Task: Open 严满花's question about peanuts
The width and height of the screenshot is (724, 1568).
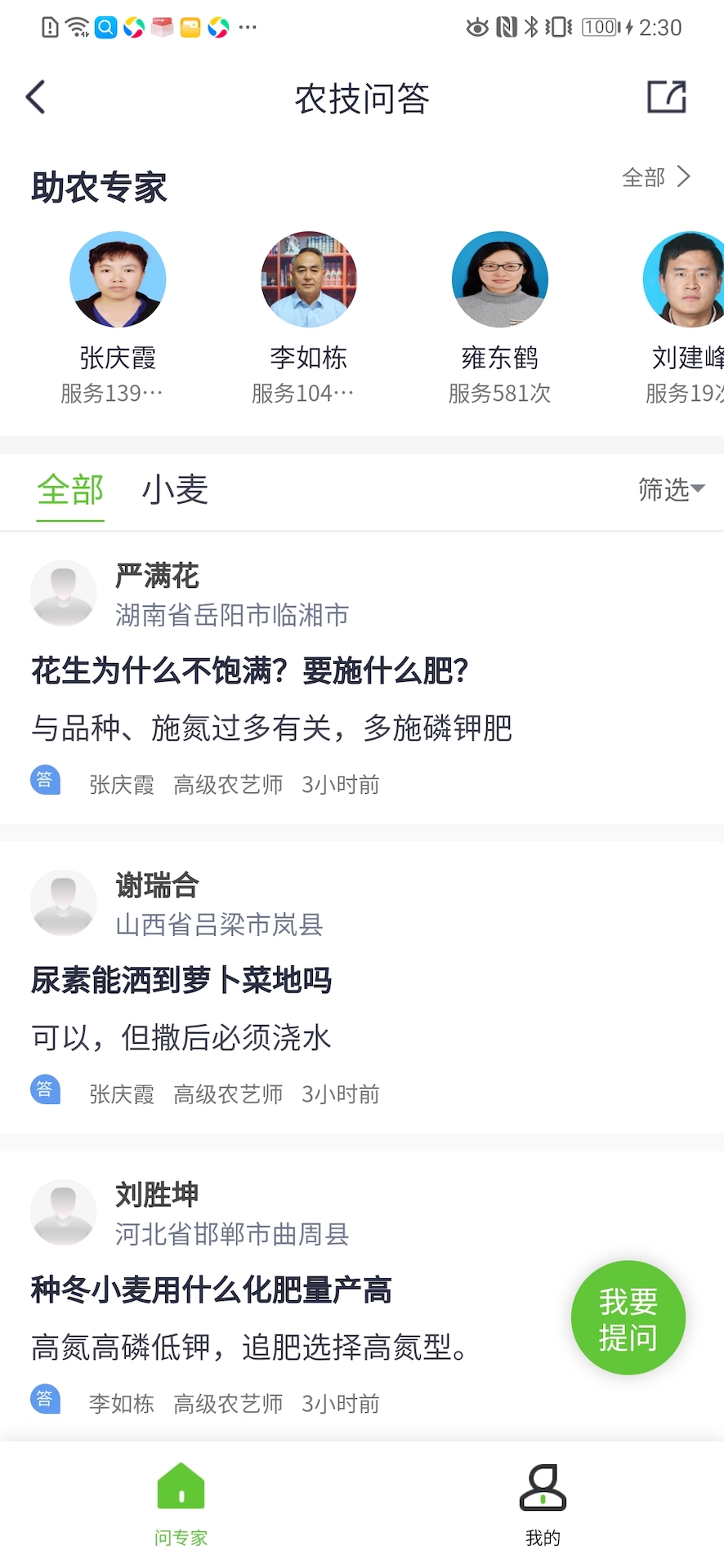Action: (362, 677)
